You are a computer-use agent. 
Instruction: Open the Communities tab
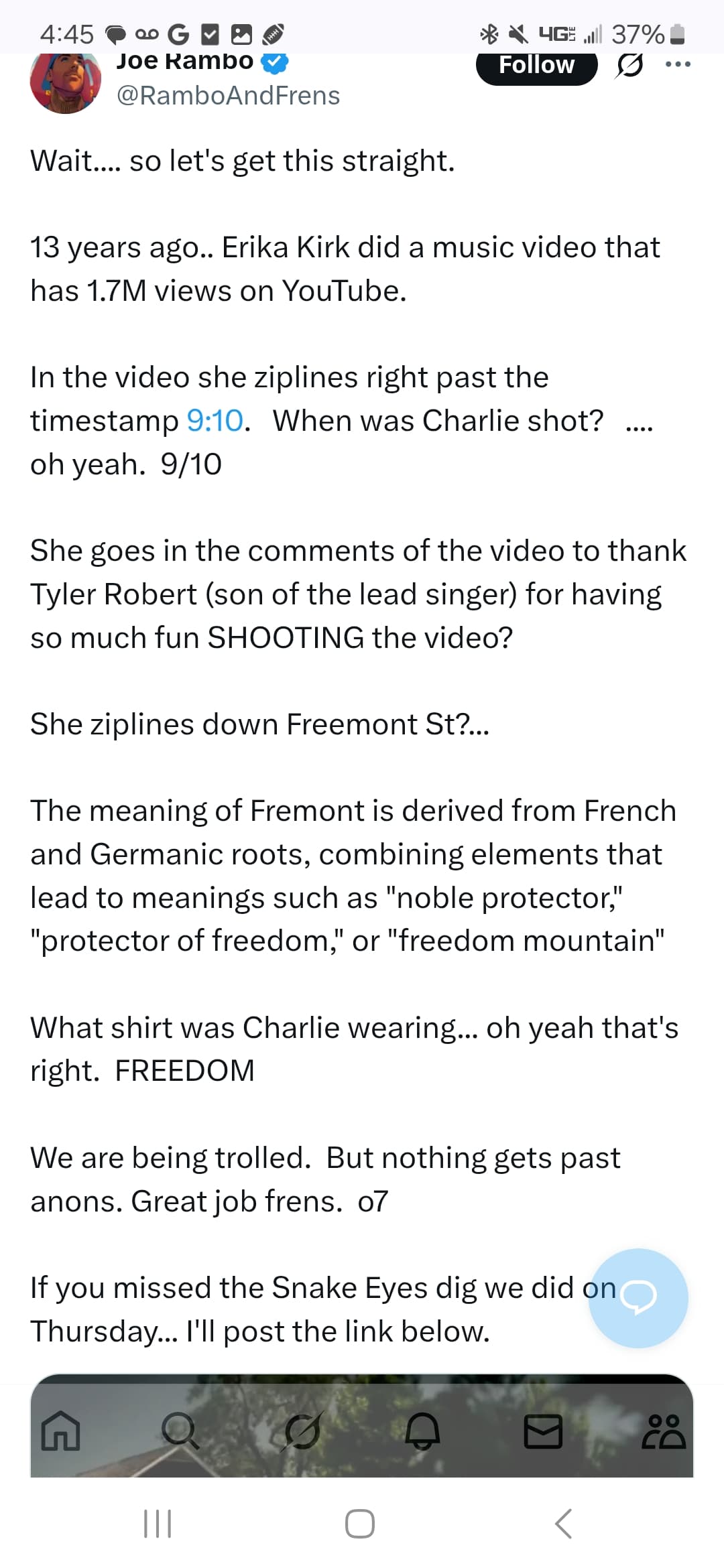(x=663, y=1431)
